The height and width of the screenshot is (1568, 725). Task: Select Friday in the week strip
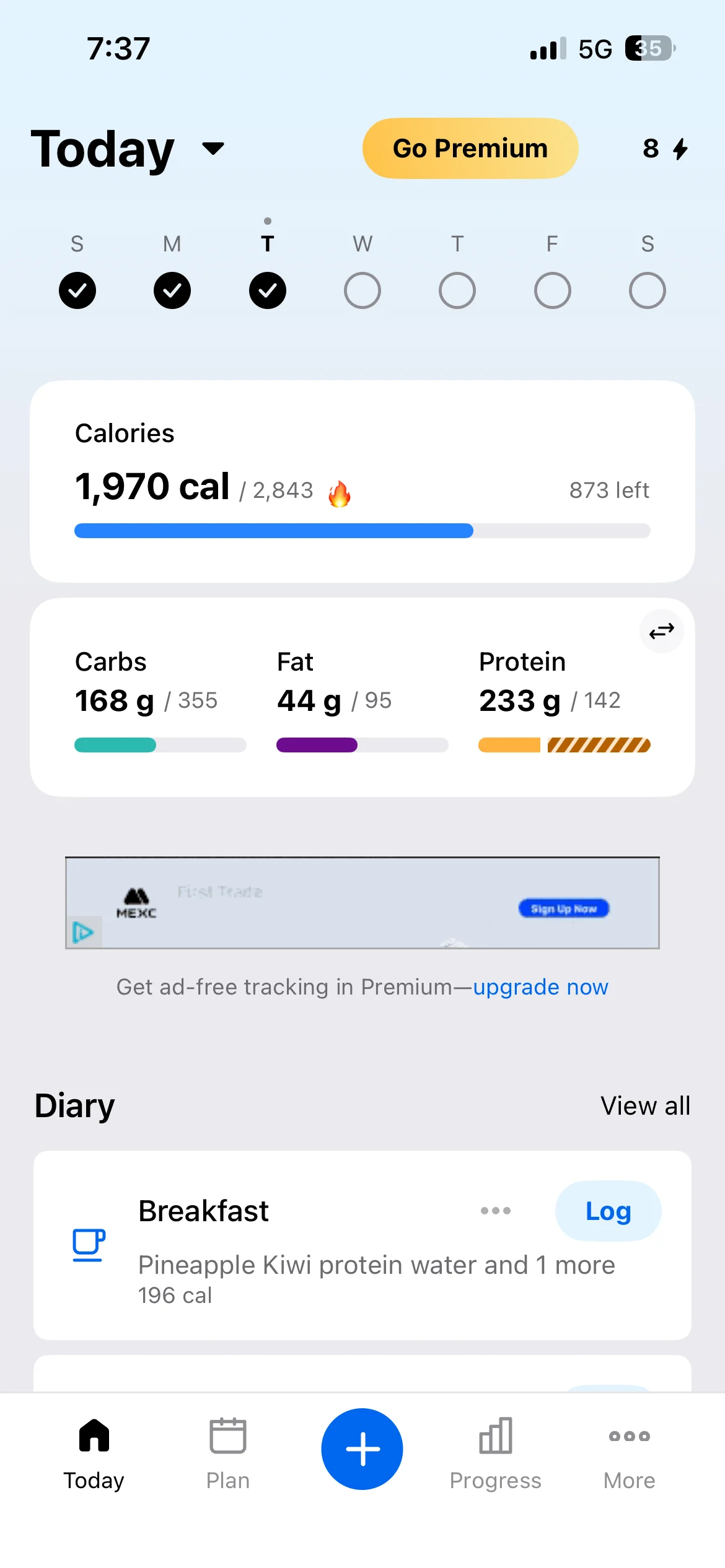click(x=552, y=290)
